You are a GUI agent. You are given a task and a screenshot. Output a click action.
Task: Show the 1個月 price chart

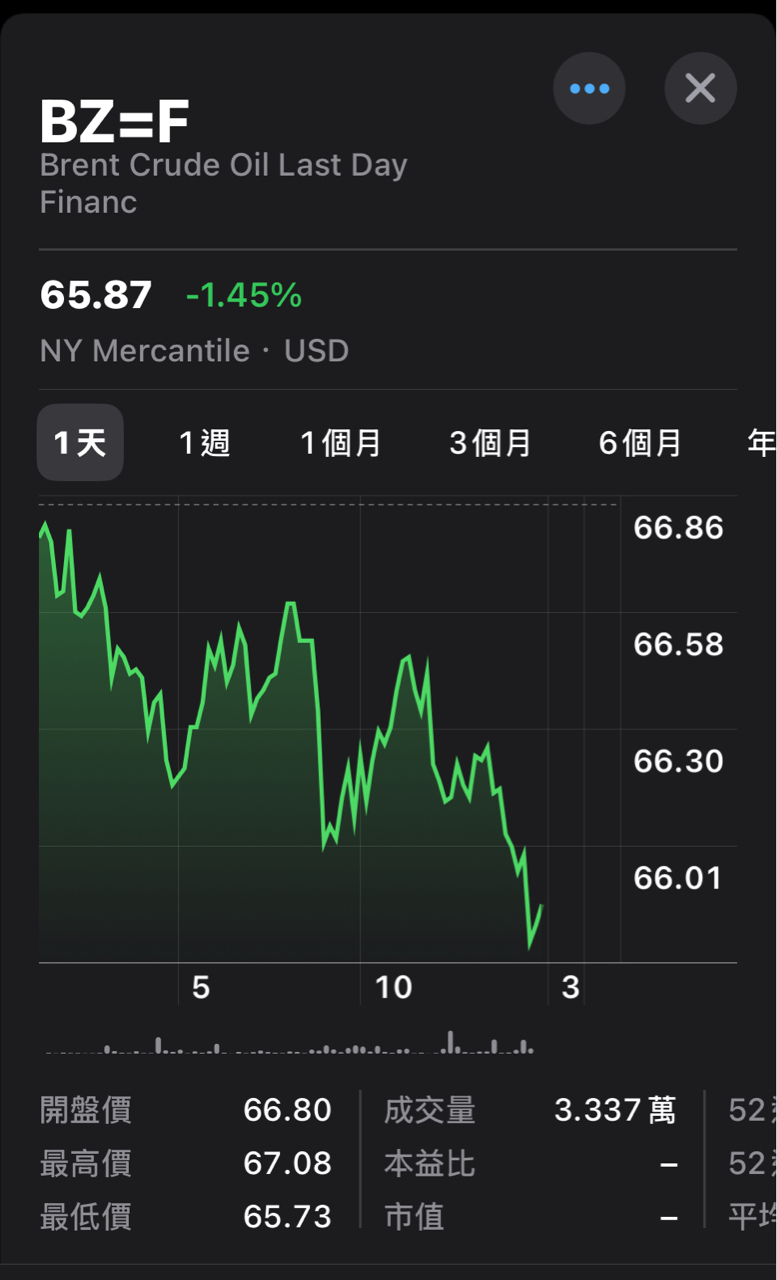pyautogui.click(x=341, y=442)
